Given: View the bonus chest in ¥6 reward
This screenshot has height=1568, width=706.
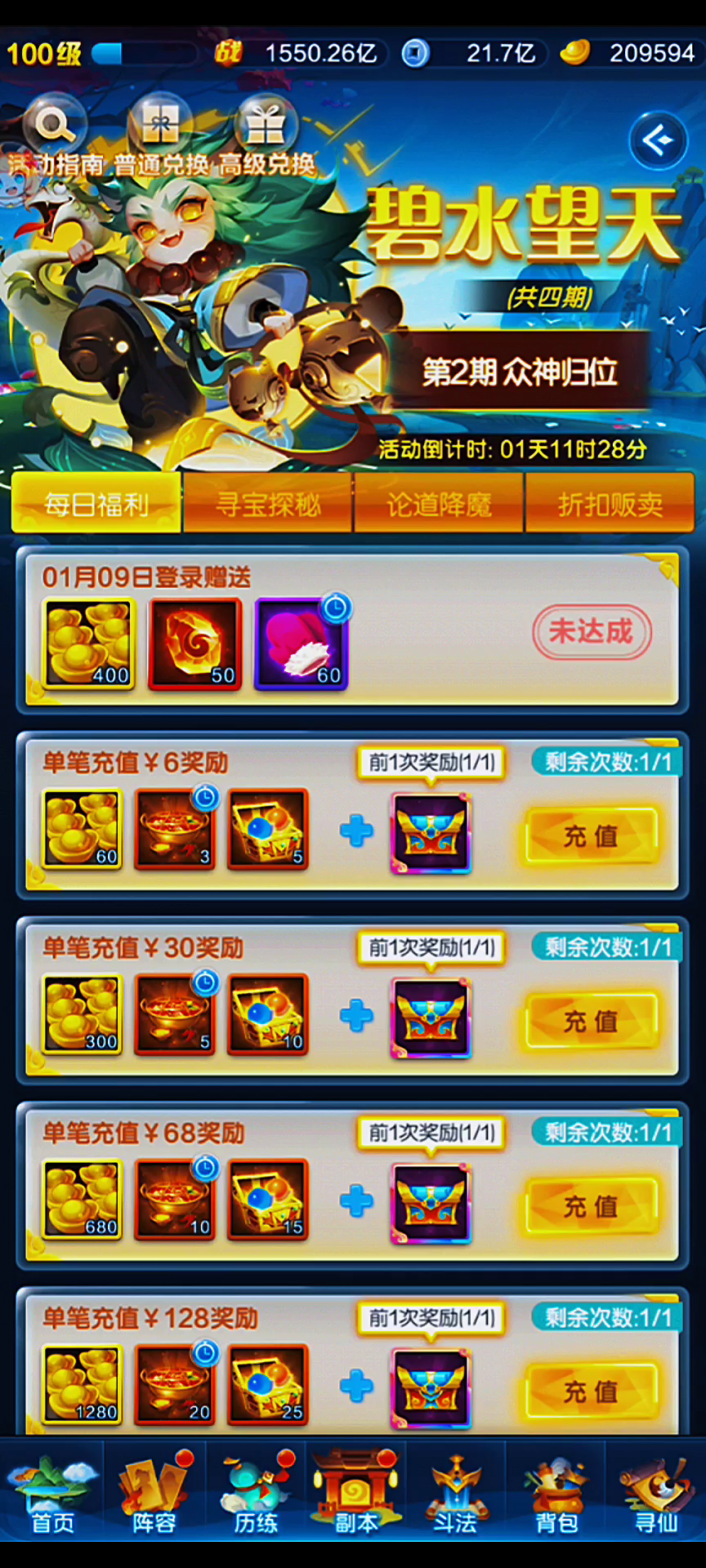Looking at the screenshot, I should coord(431,832).
